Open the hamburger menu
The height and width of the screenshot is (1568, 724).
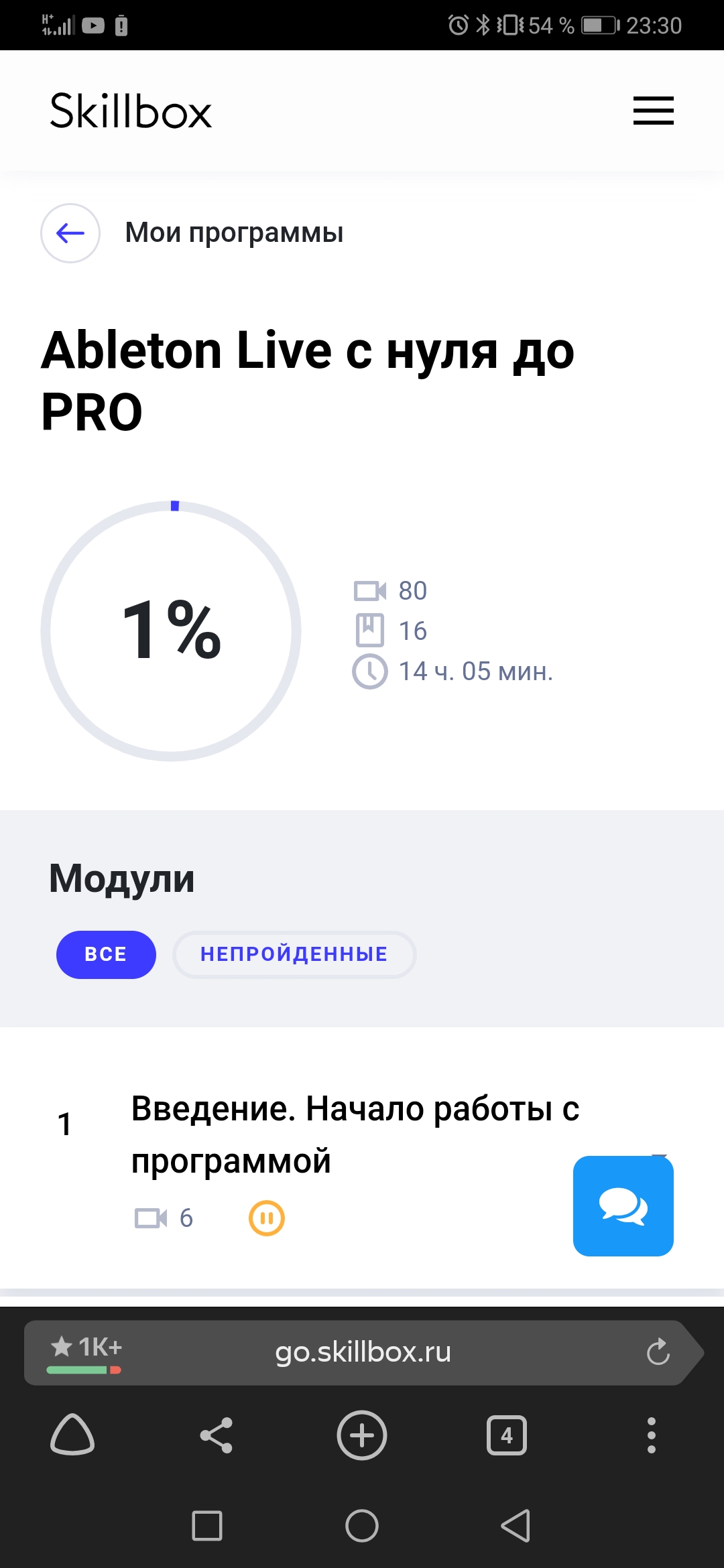[653, 111]
